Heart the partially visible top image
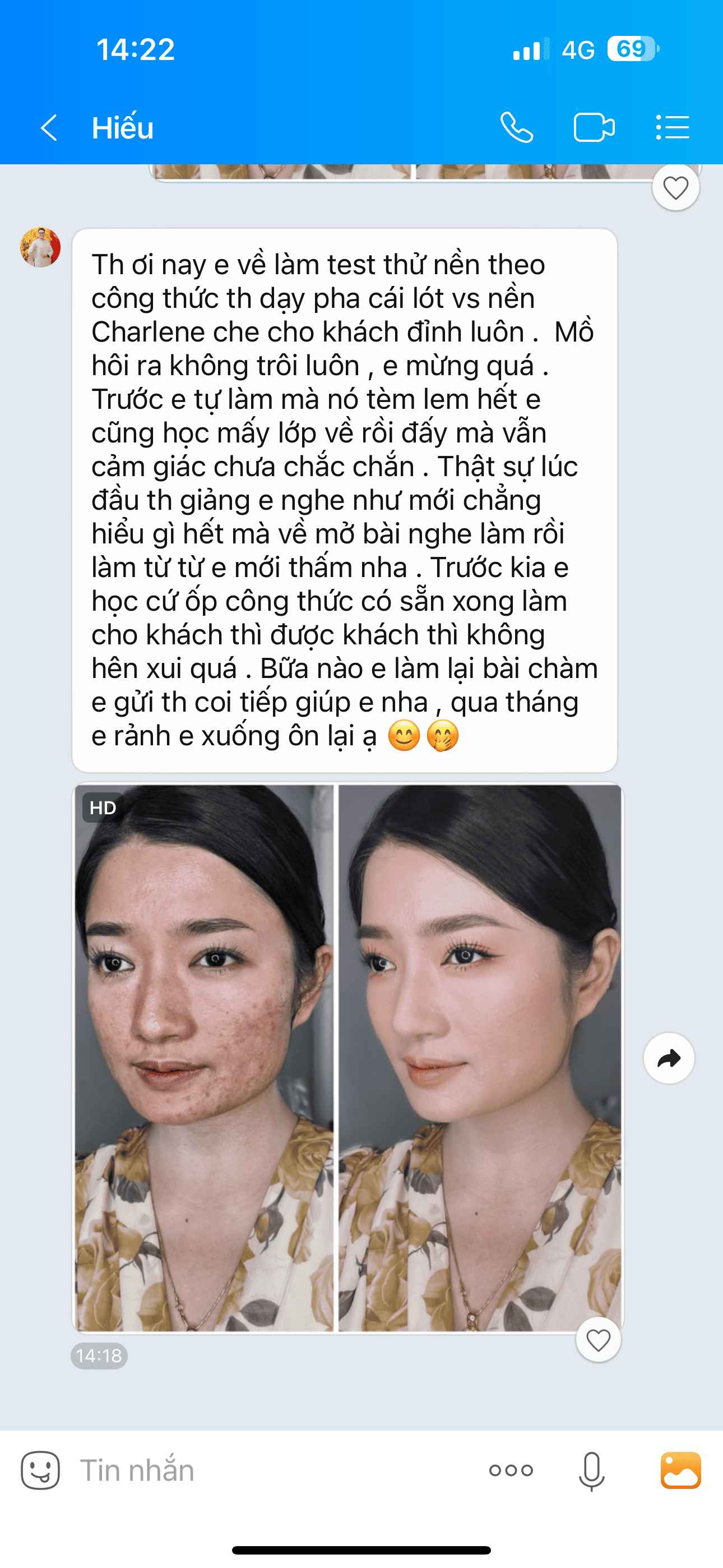Viewport: 723px width, 1568px height. coord(675,187)
